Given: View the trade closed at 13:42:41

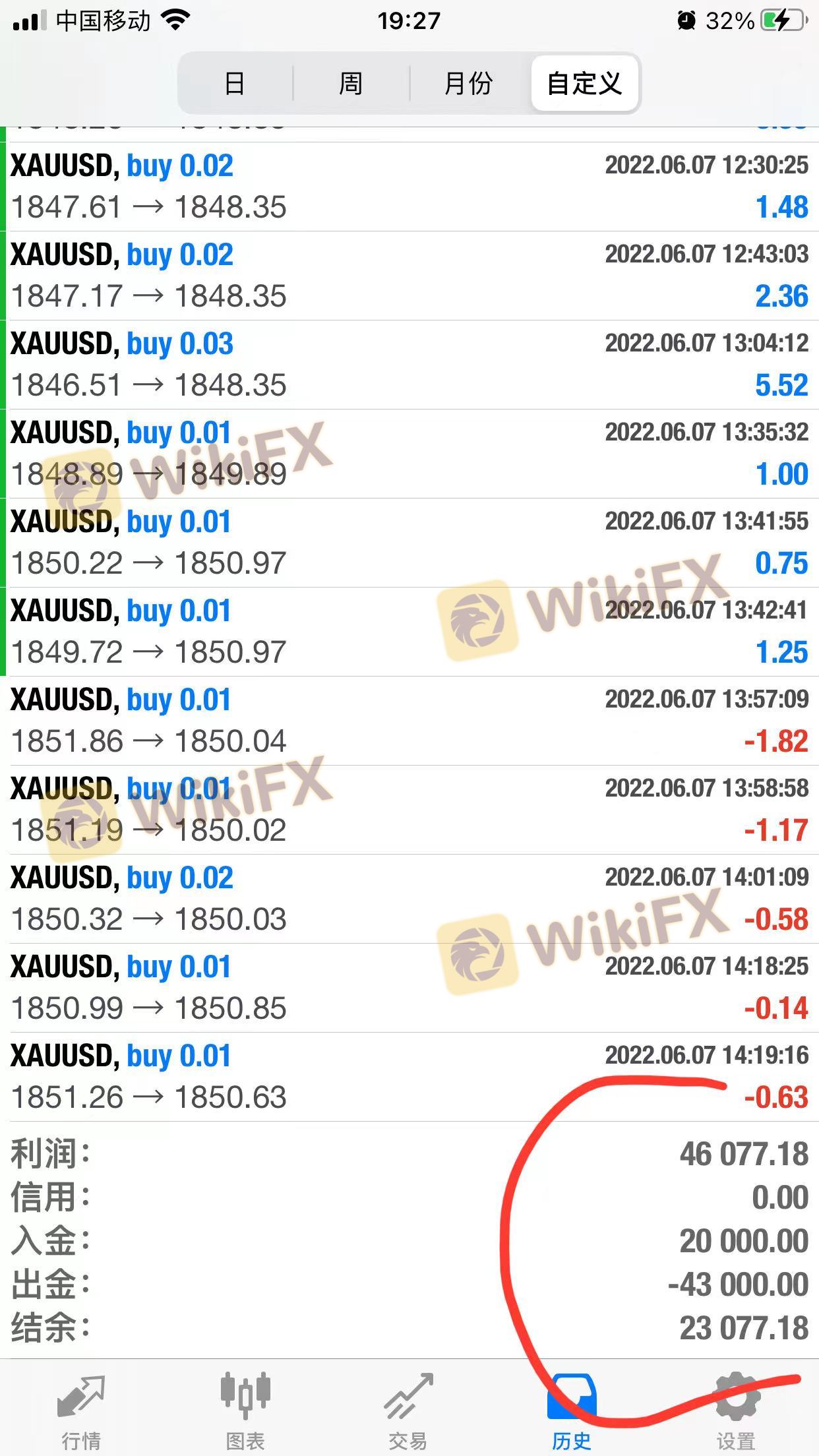Looking at the screenshot, I should 409,632.
